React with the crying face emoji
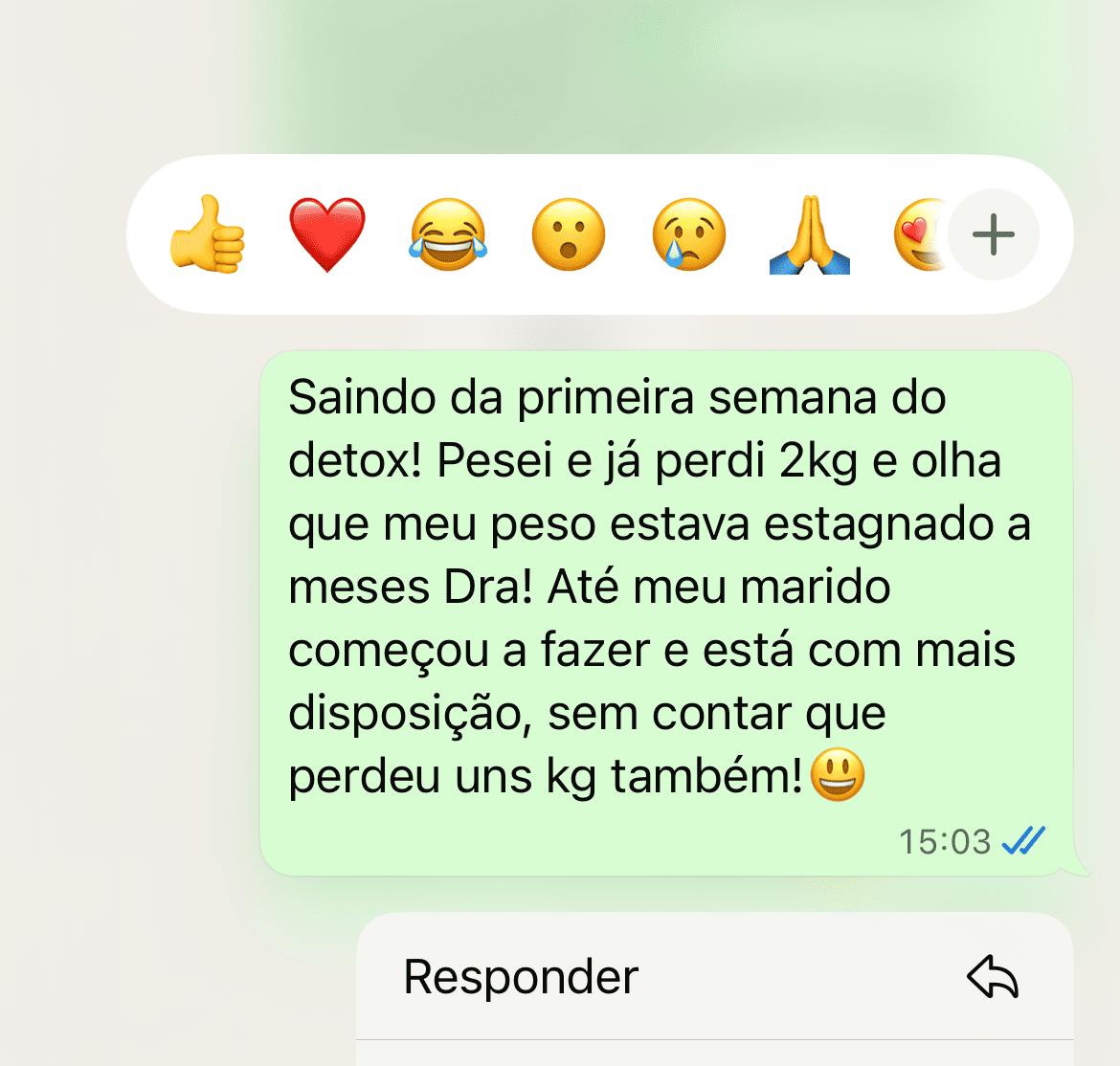This screenshot has height=1066, width=1120. point(689,234)
